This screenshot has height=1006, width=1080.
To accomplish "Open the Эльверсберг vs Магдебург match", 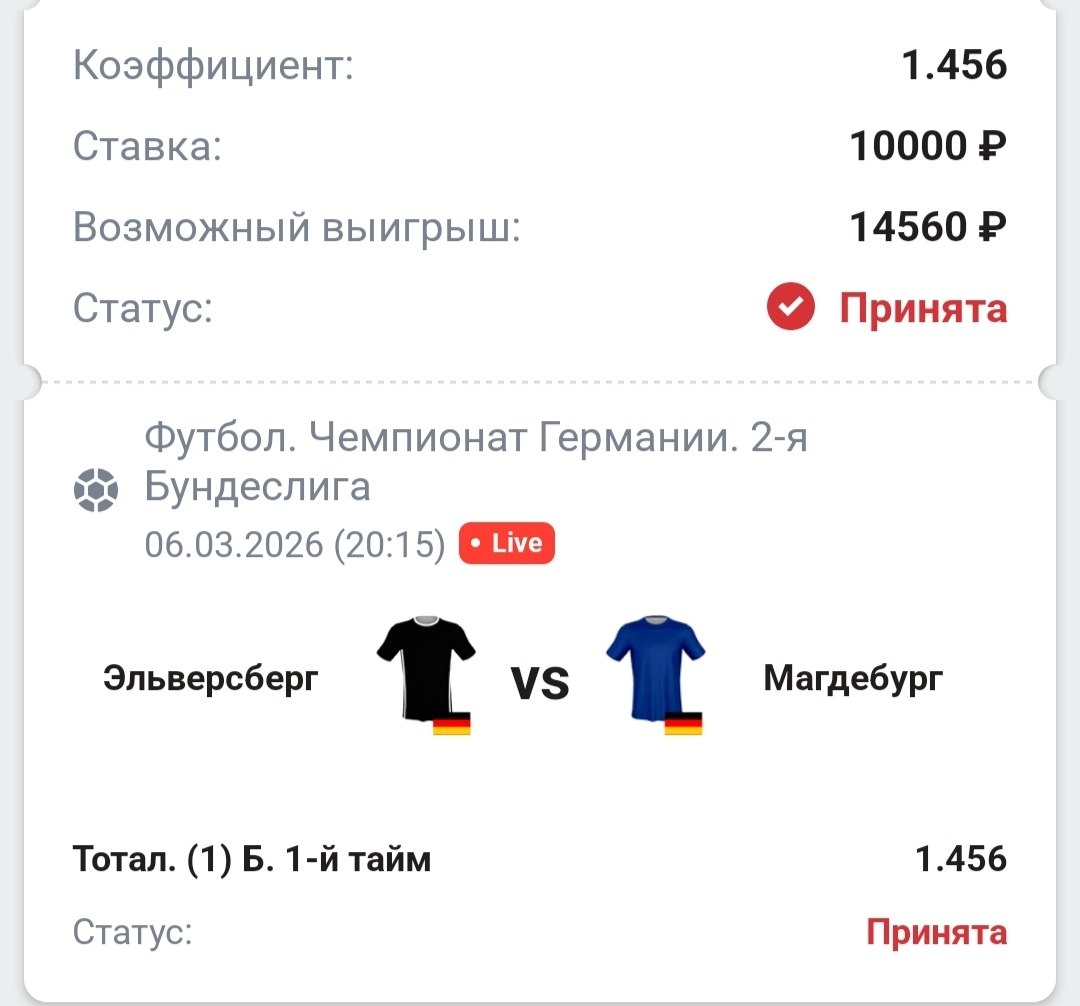I will coord(539,682).
